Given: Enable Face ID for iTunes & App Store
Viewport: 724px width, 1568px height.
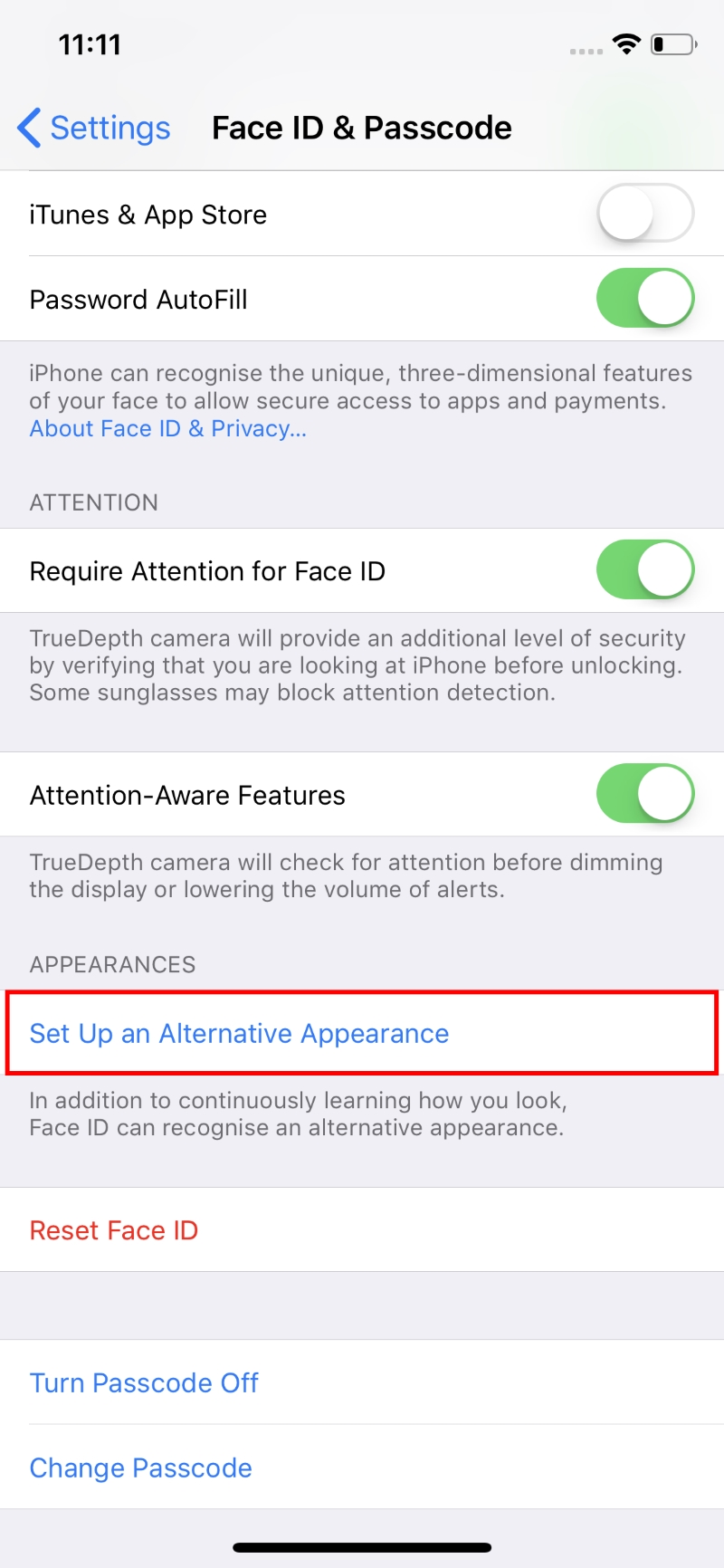Looking at the screenshot, I should pyautogui.click(x=644, y=214).
